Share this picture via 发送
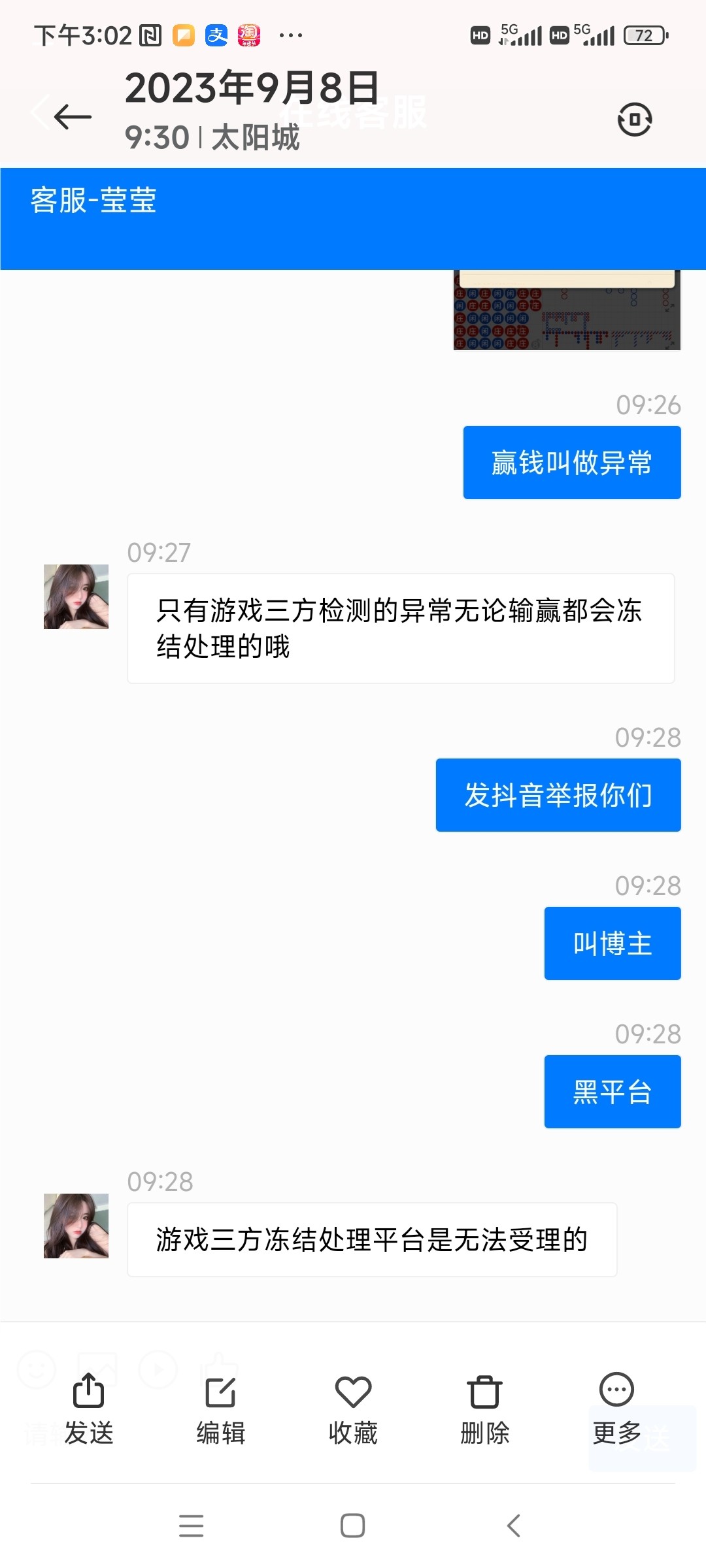The image size is (706, 1568). (89, 1408)
